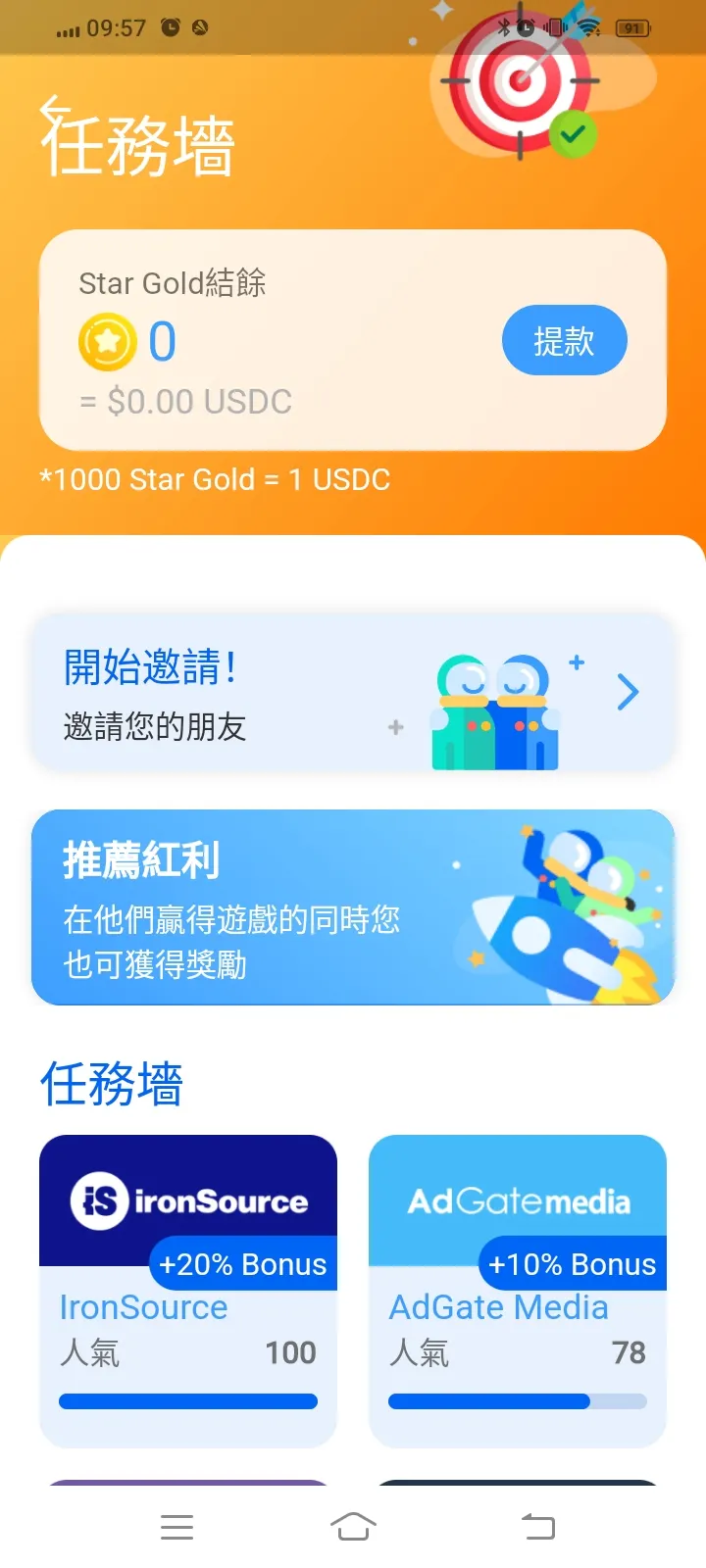Tap the back arrow above 任務墙 title
The image size is (706, 1568).
tap(55, 111)
